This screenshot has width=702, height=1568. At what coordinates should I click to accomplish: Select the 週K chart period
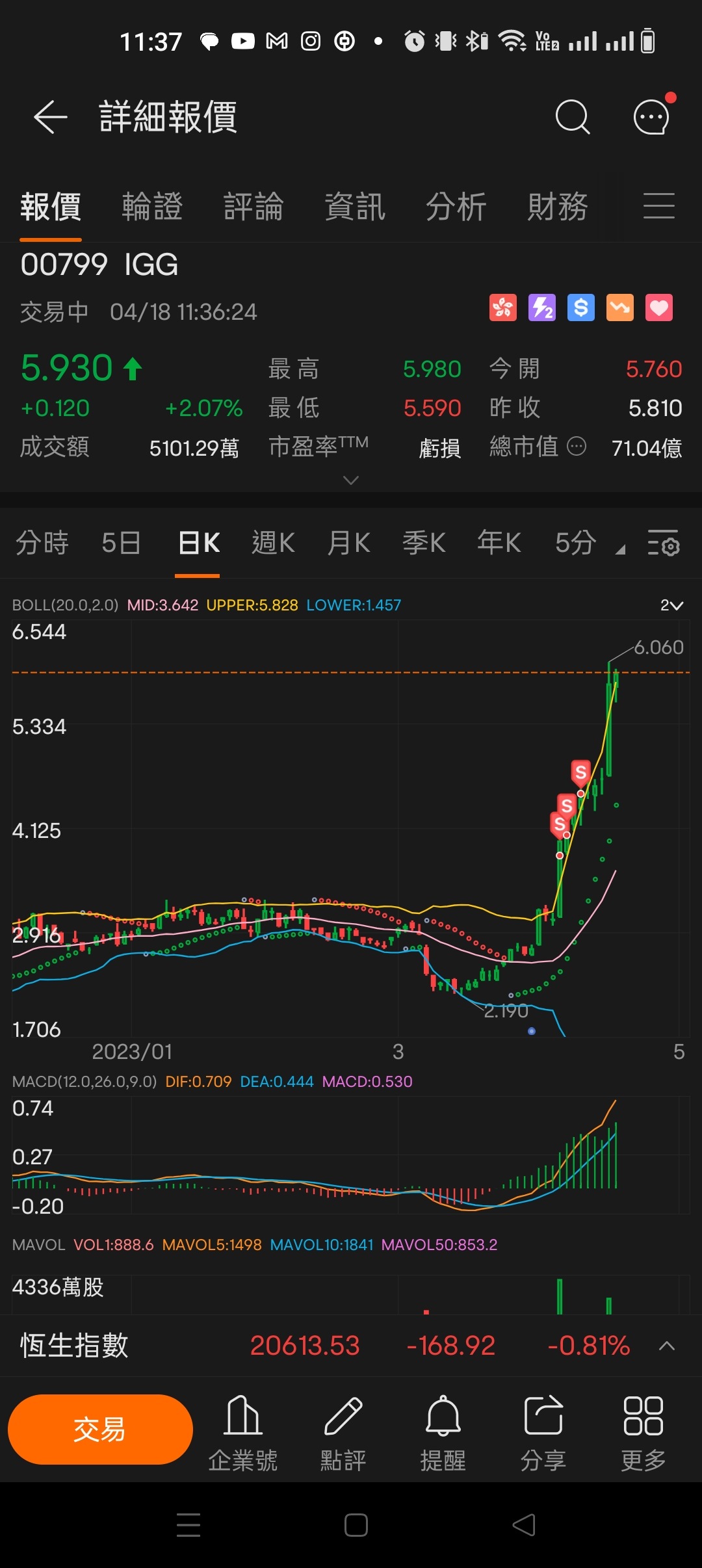coord(274,543)
